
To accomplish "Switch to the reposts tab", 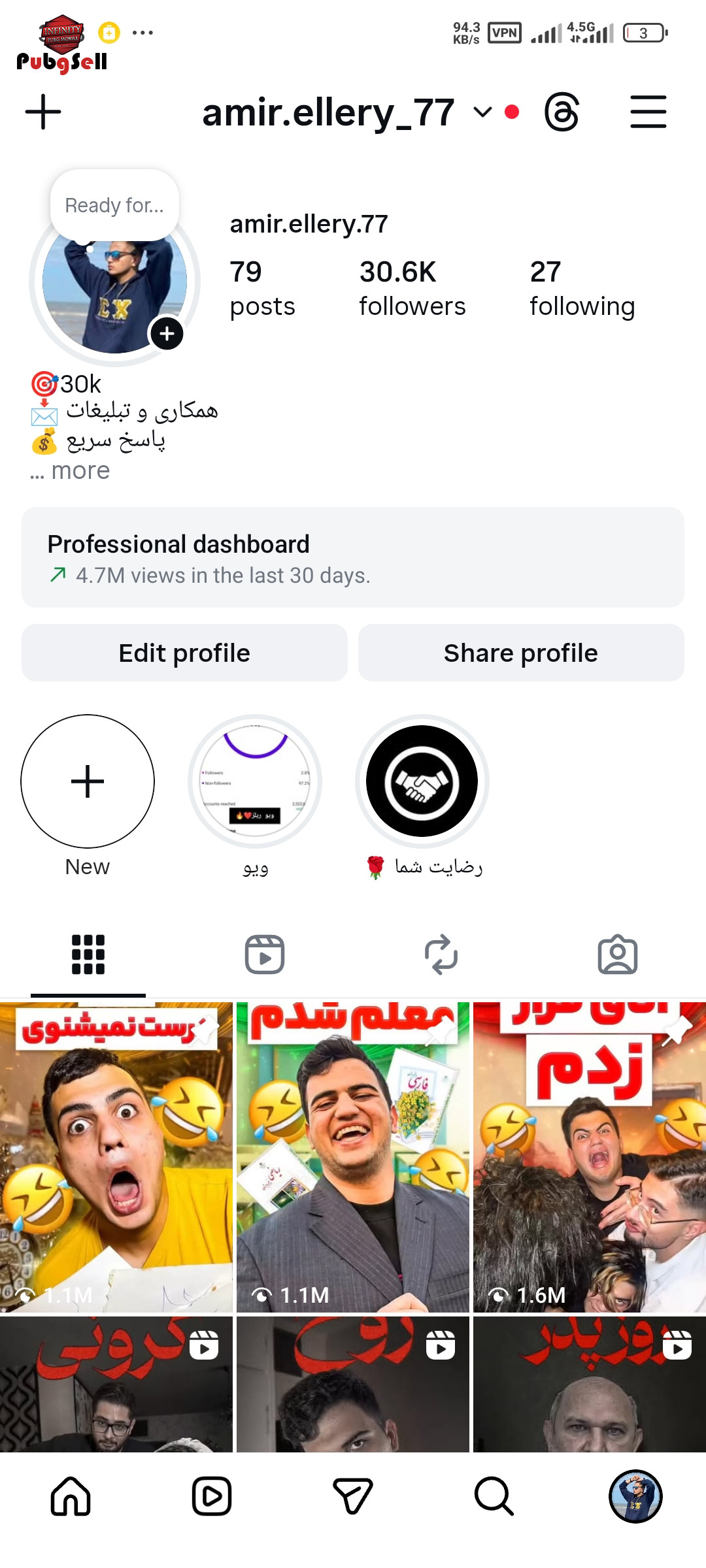I will click(441, 955).
